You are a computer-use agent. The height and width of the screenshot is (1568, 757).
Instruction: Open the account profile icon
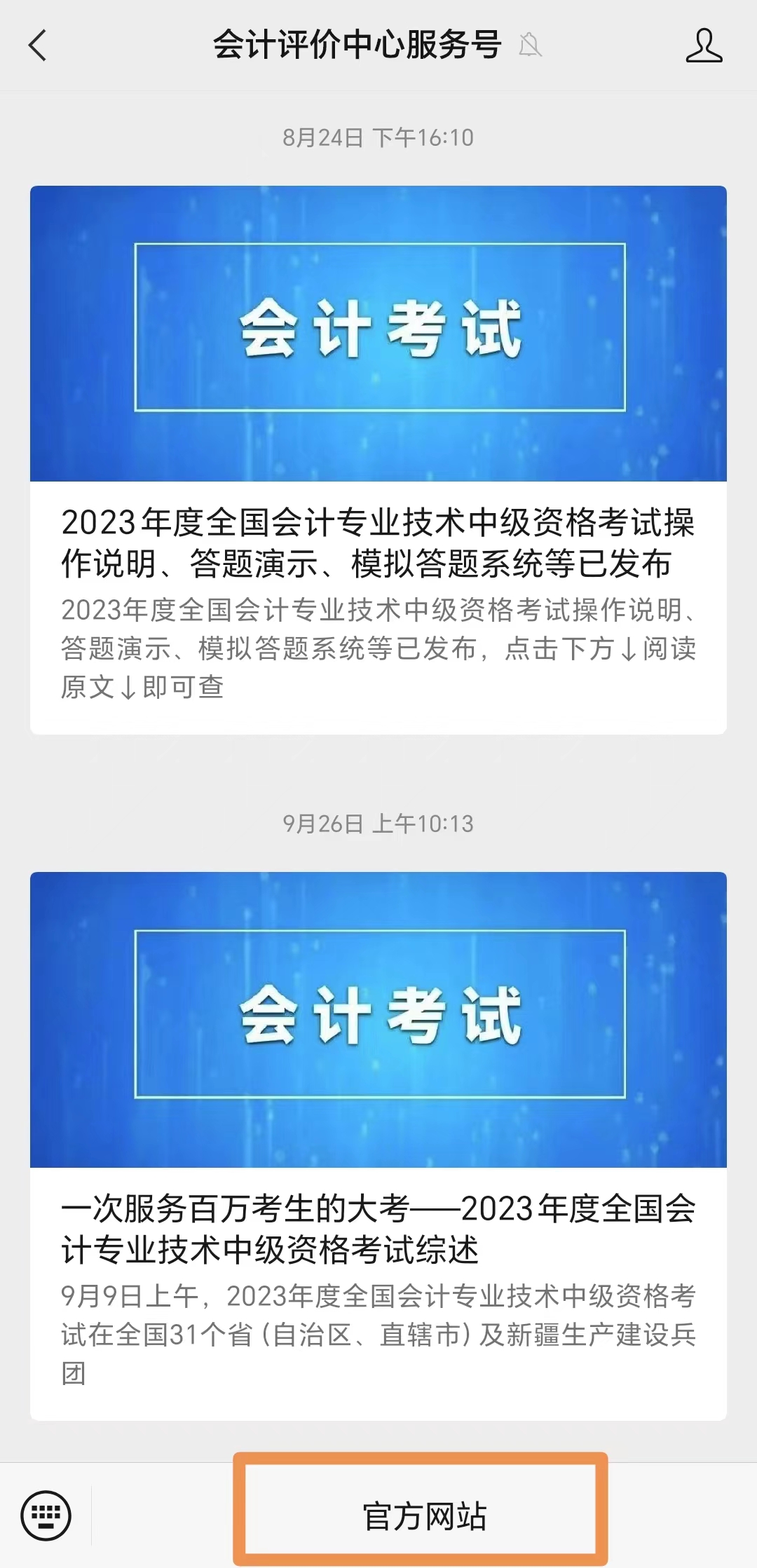click(703, 46)
